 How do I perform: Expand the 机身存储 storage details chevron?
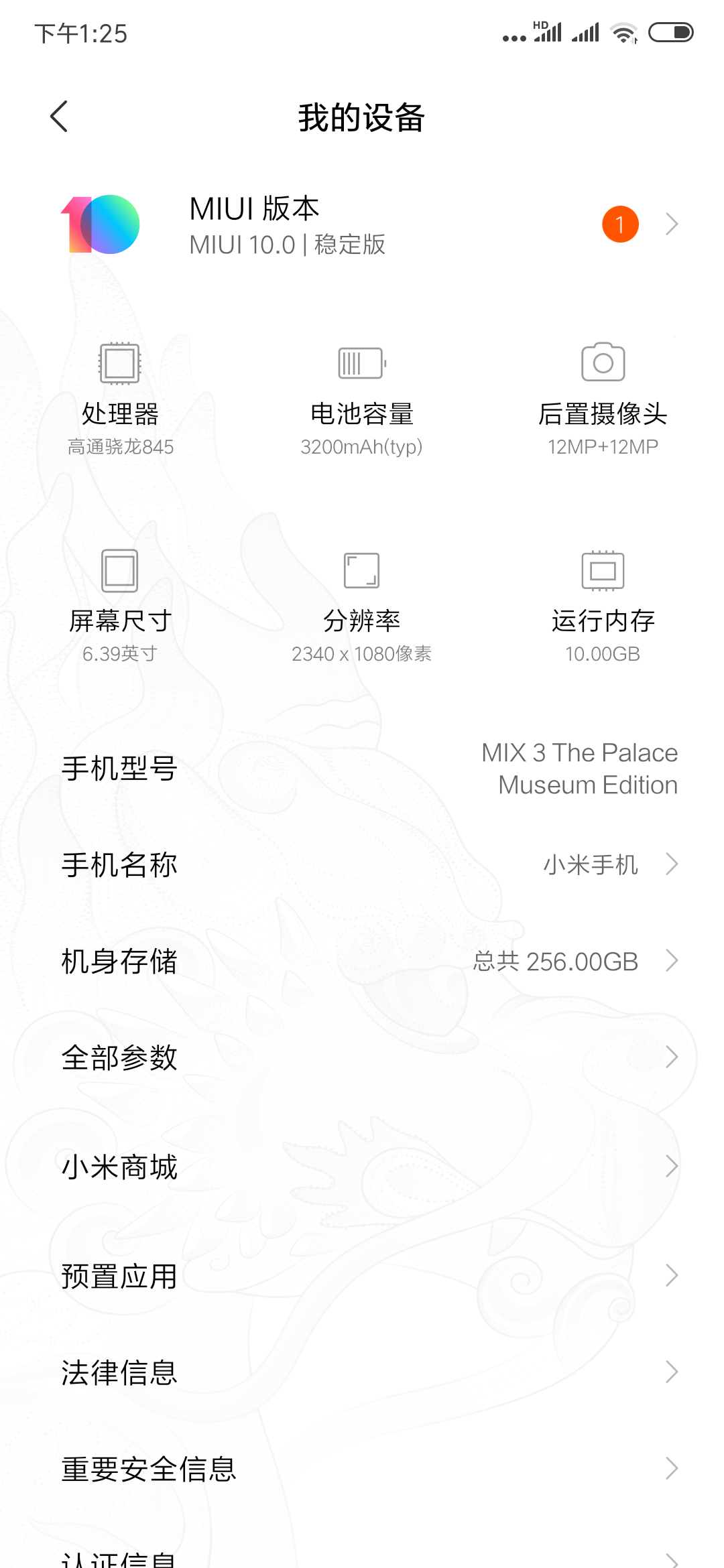pyautogui.click(x=673, y=962)
